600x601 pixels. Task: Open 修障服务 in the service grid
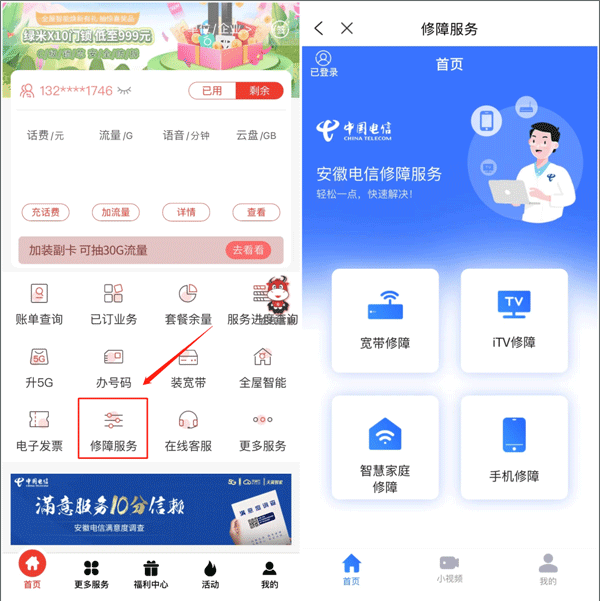[113, 428]
